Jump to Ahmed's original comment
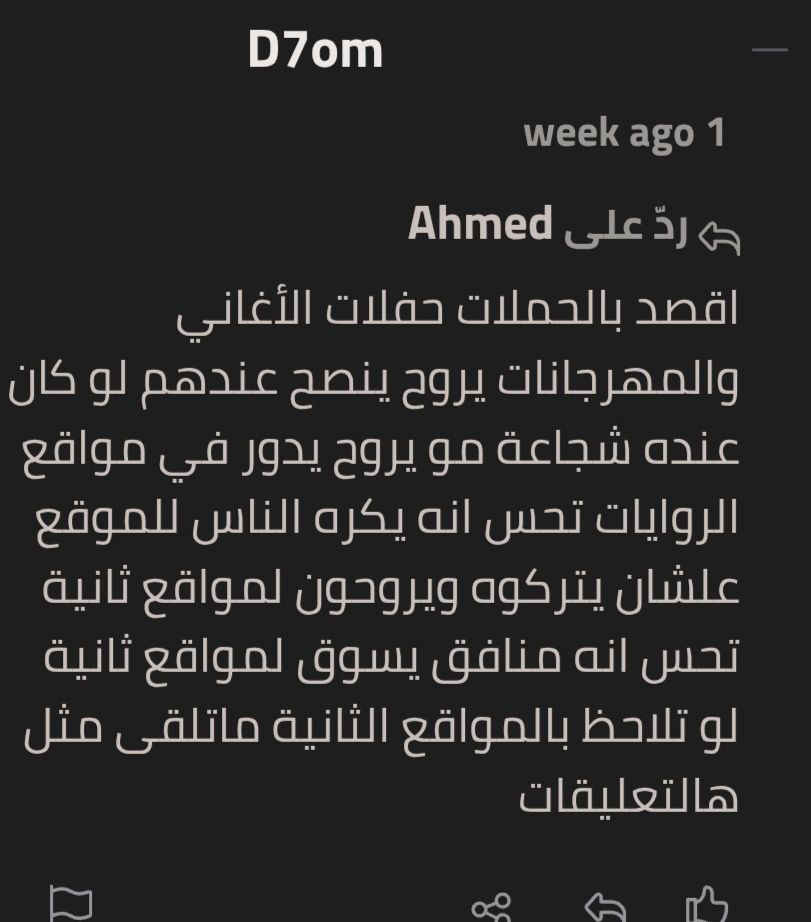The height and width of the screenshot is (922, 811). point(480,224)
